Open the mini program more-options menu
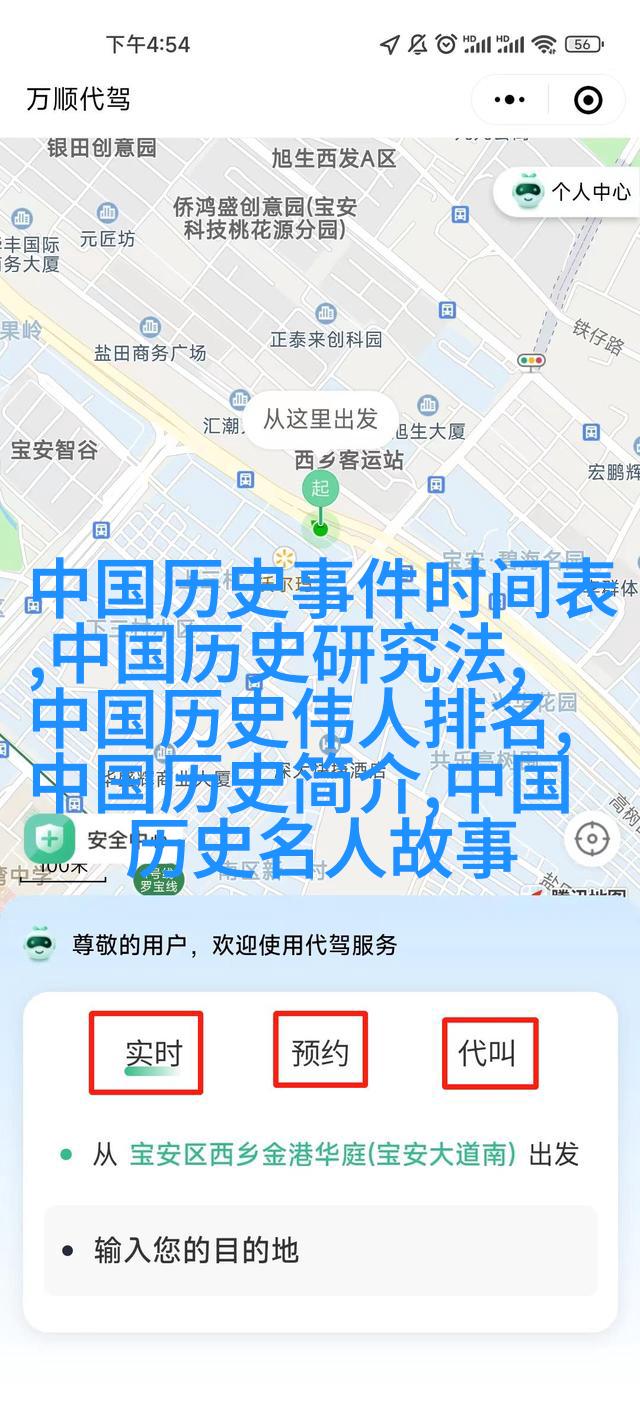The image size is (640, 1422). [510, 99]
